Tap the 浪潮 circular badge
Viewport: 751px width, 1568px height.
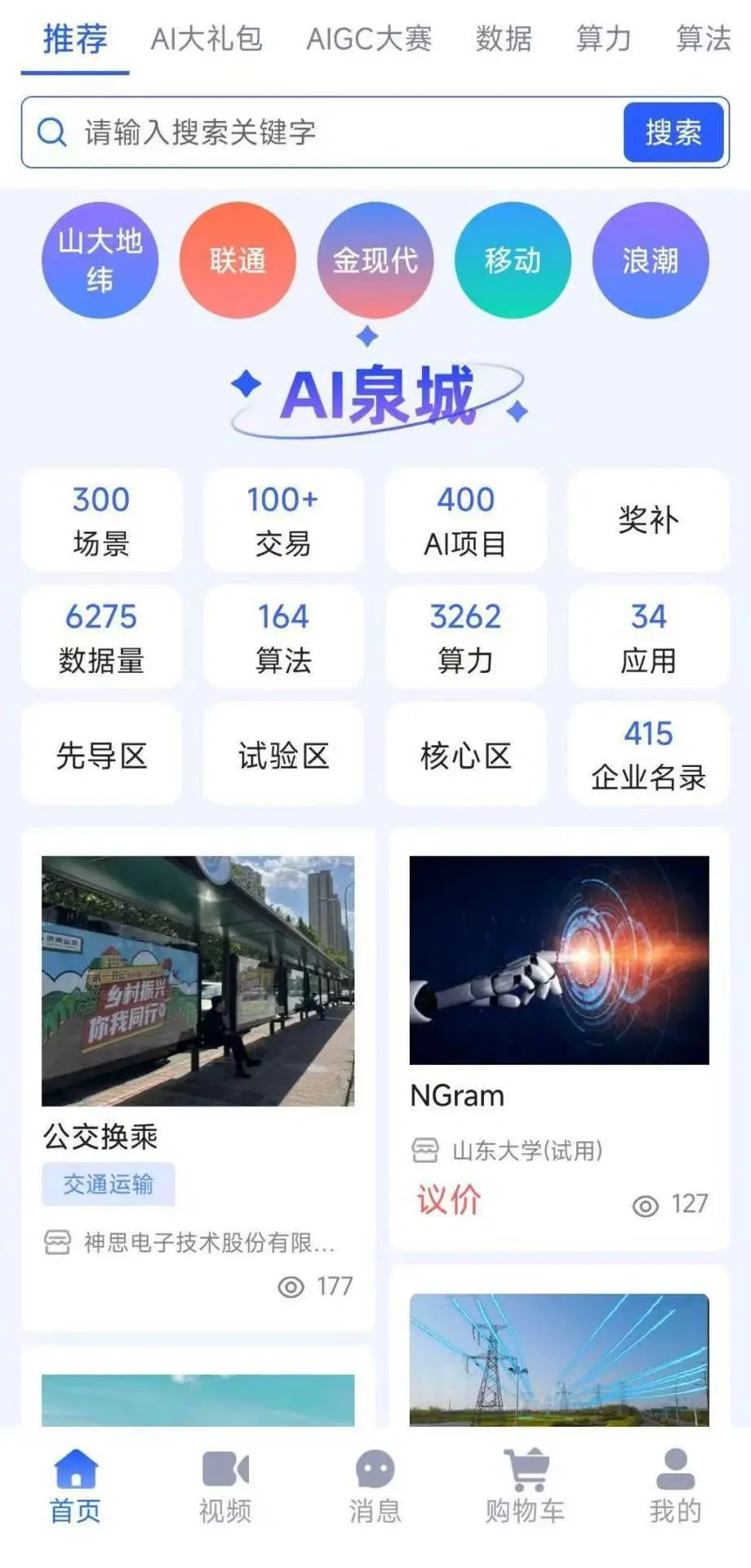pos(651,260)
